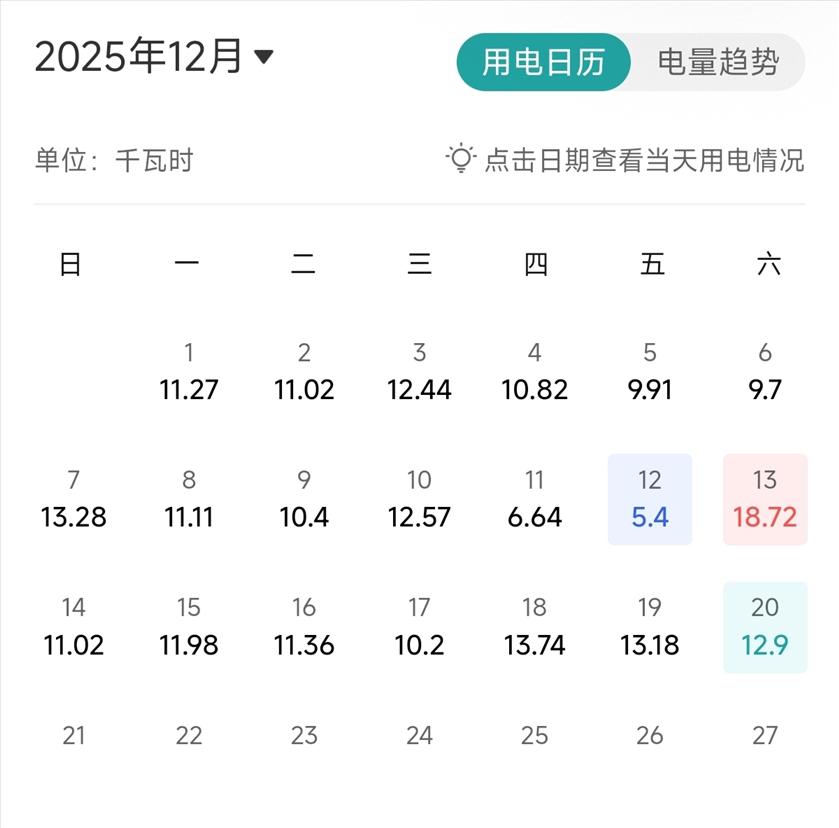839x828 pixels.
Task: View December 1 usage of 11.27
Action: pos(189,371)
